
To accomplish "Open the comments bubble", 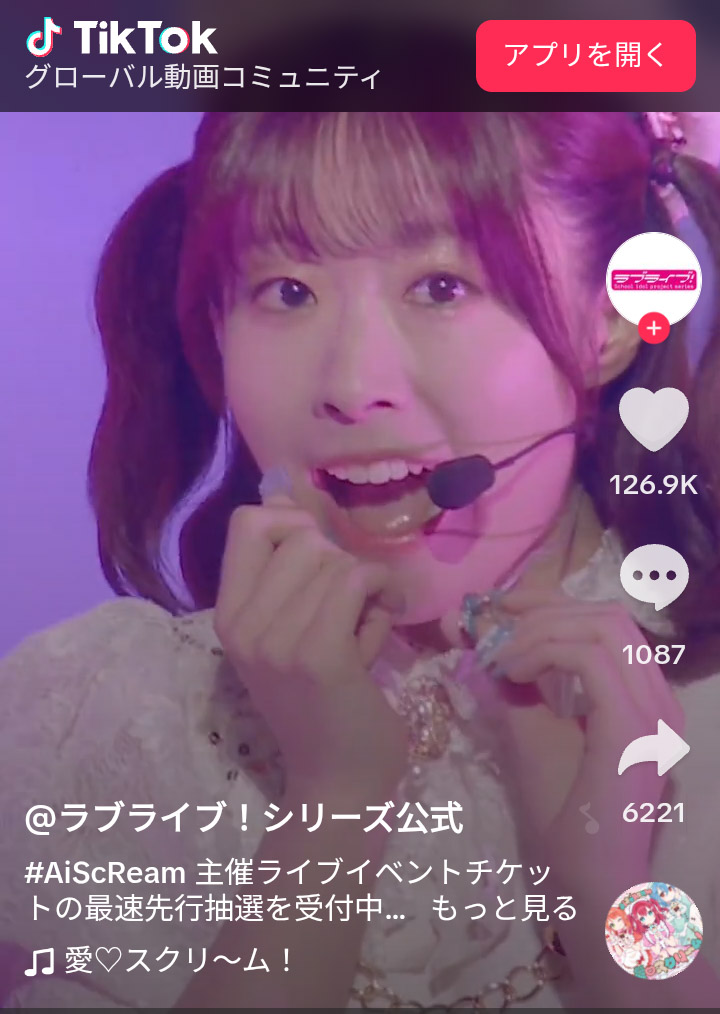I will pyautogui.click(x=654, y=578).
